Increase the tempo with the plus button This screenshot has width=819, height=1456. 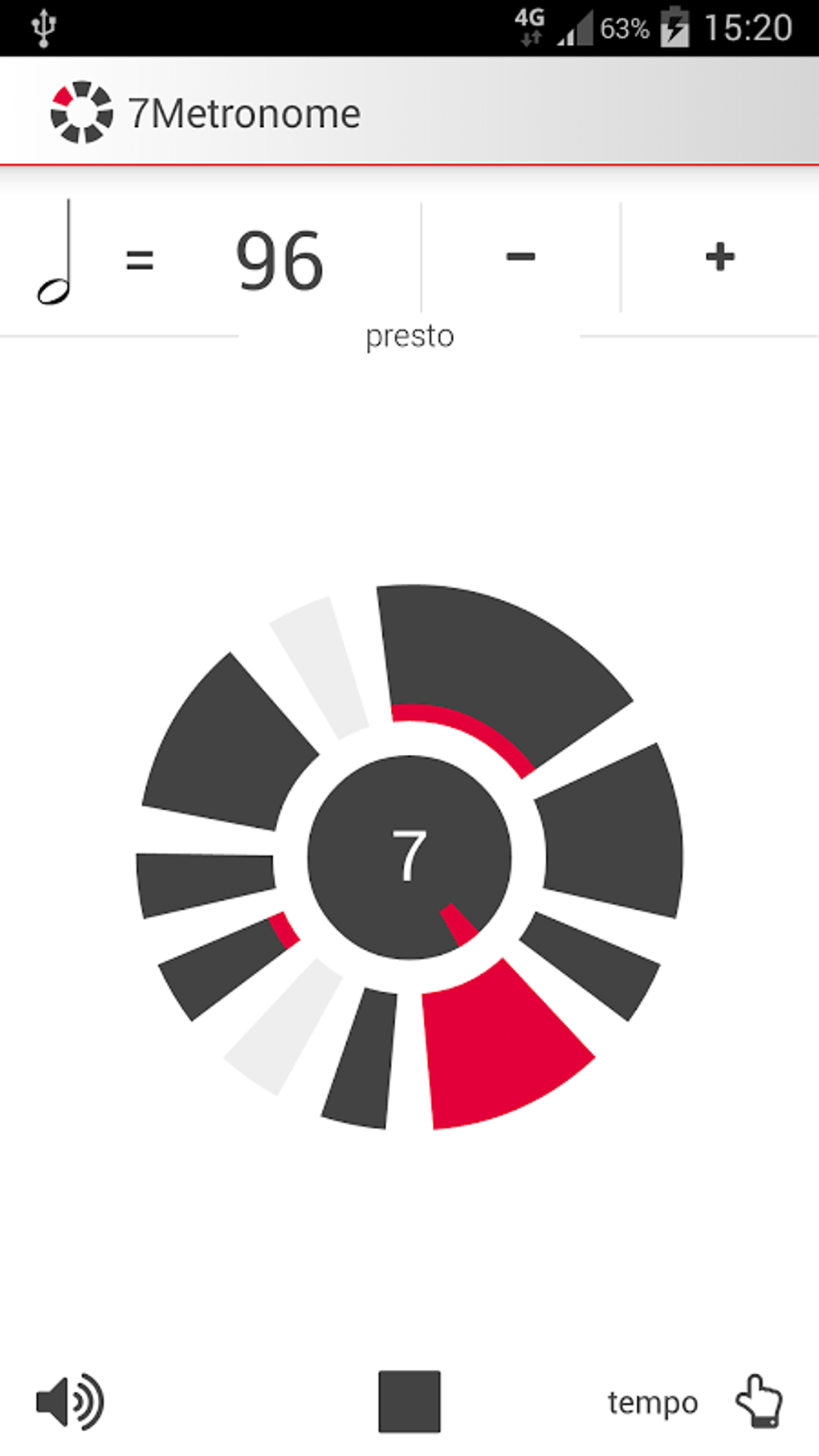pyautogui.click(x=719, y=257)
